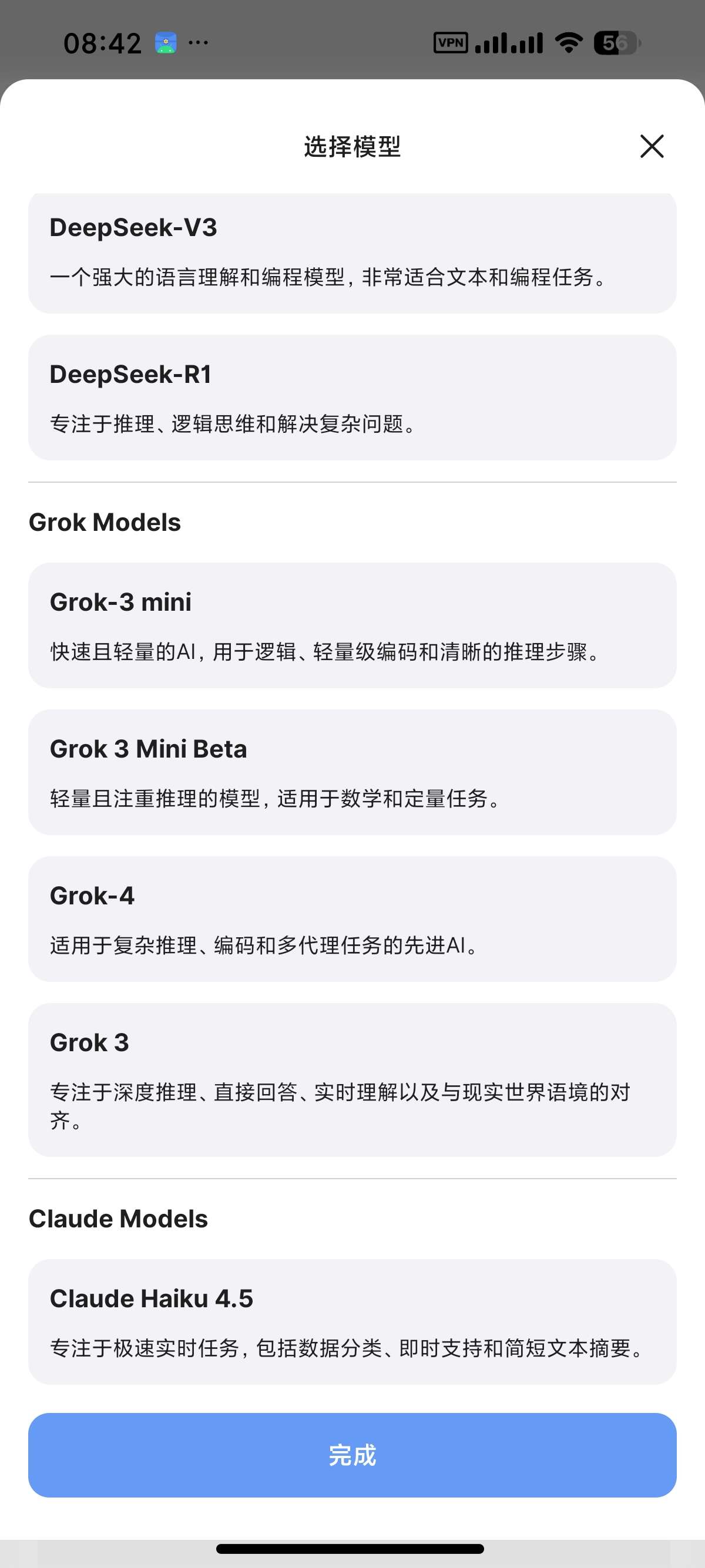Select the DeepSeek-V3 model
This screenshot has height=1568, width=705.
coord(352,251)
